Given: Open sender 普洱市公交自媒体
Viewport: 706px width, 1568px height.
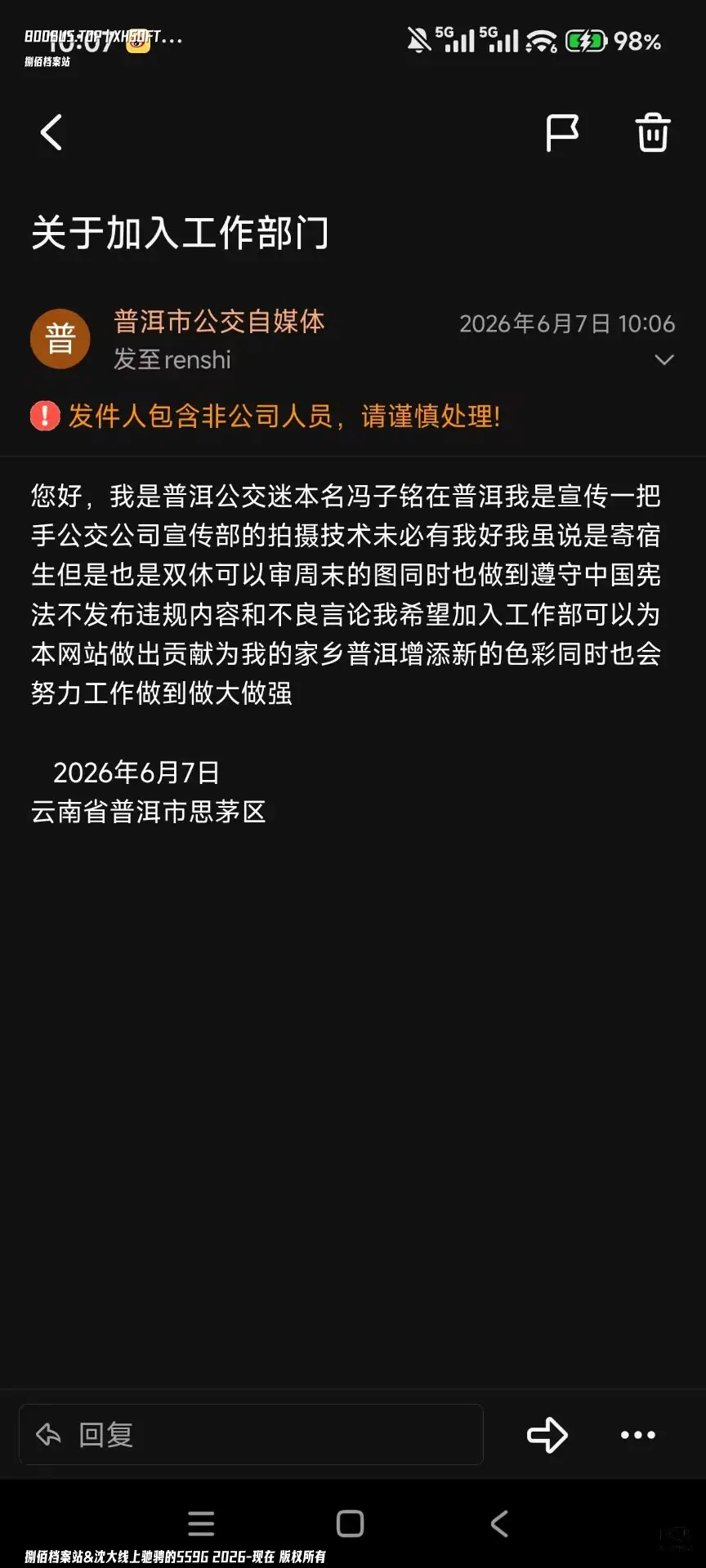Looking at the screenshot, I should click(x=219, y=322).
